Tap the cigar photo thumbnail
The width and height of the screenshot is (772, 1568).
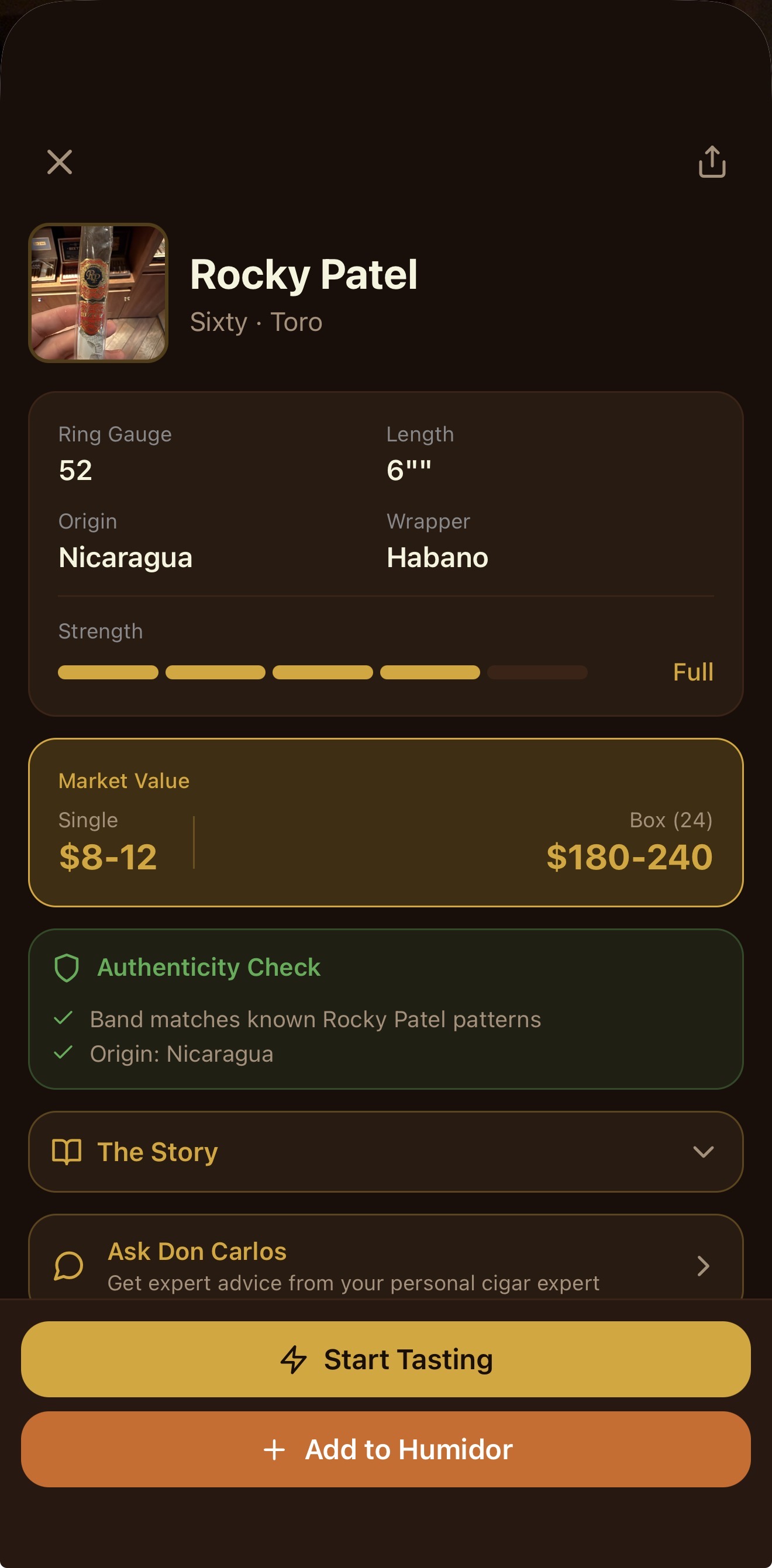coord(99,292)
